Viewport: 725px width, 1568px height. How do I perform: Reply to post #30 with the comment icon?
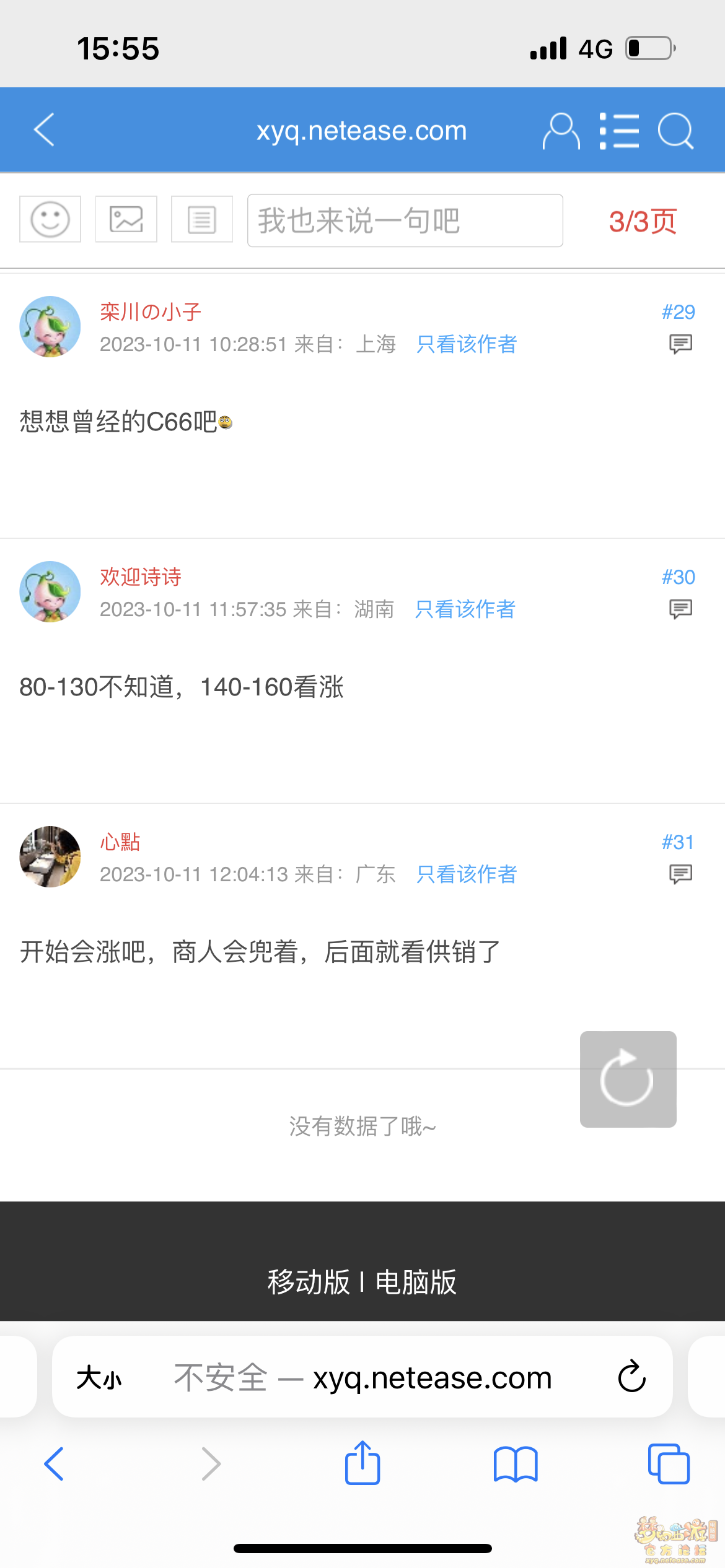click(680, 609)
